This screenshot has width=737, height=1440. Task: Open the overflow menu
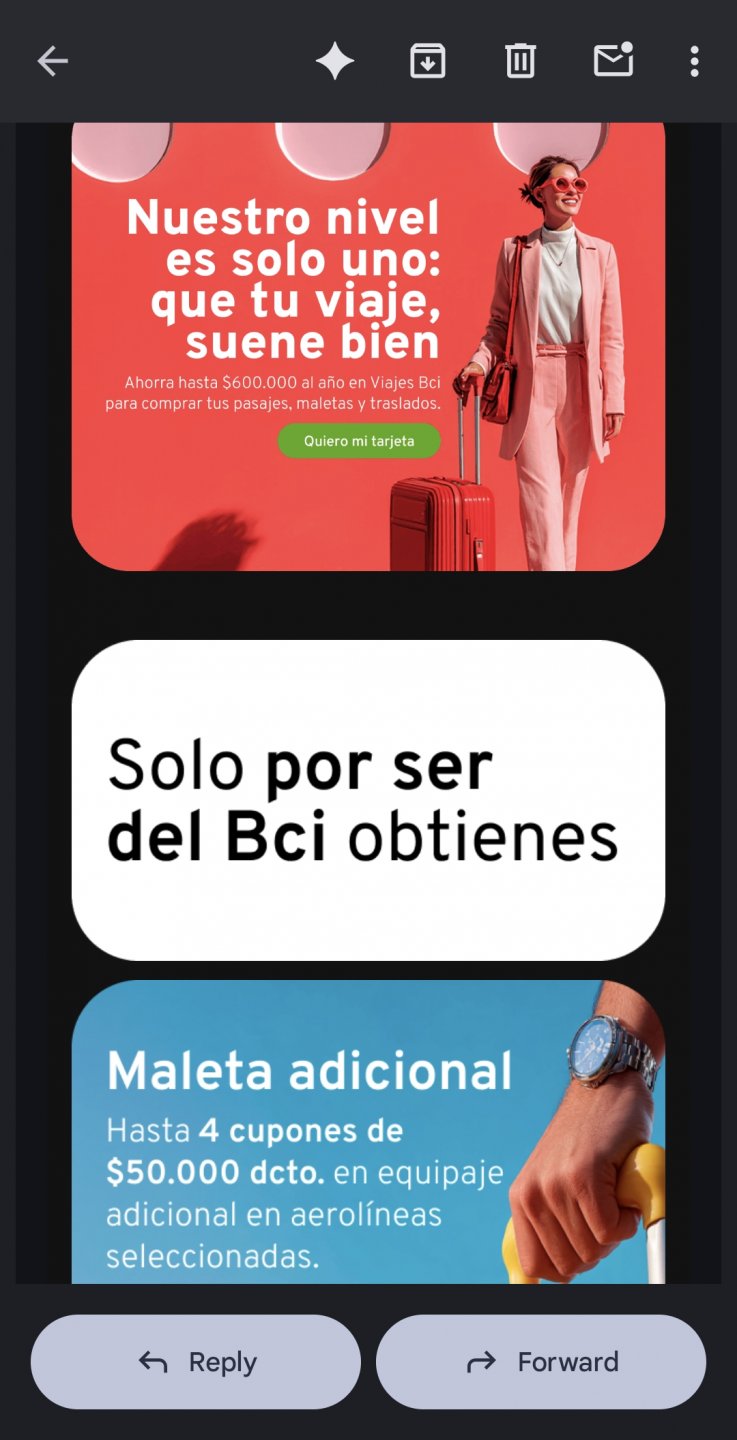(x=694, y=62)
